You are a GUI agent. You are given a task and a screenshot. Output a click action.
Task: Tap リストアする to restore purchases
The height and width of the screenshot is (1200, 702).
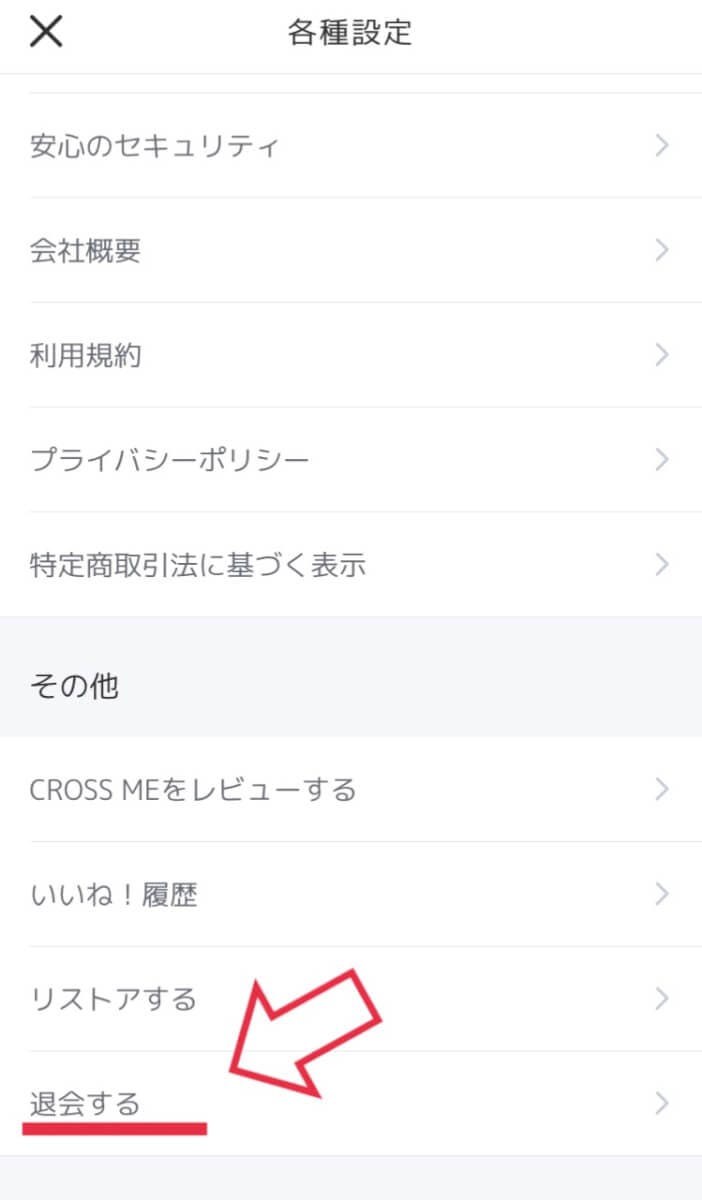pyautogui.click(x=350, y=998)
